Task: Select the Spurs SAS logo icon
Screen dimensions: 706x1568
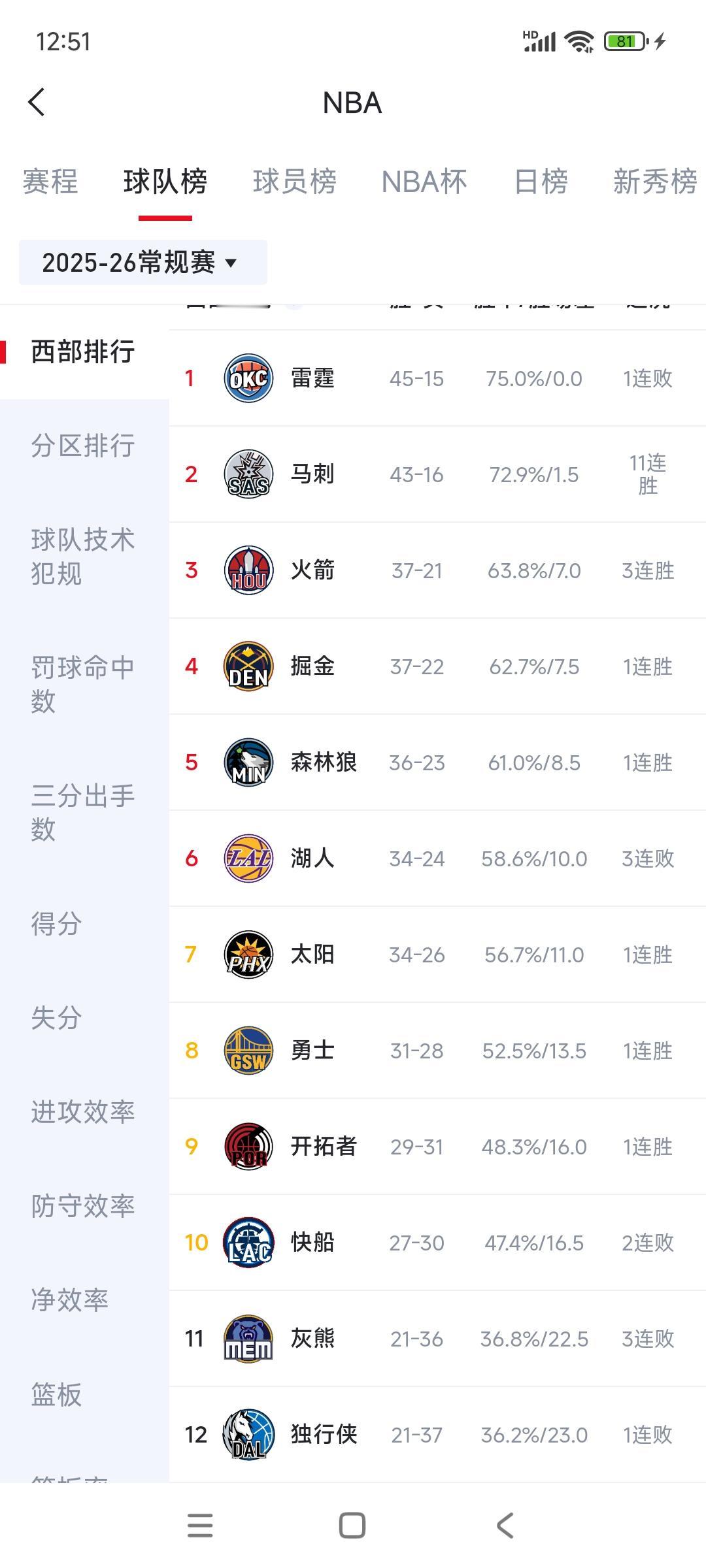Action: point(248,475)
